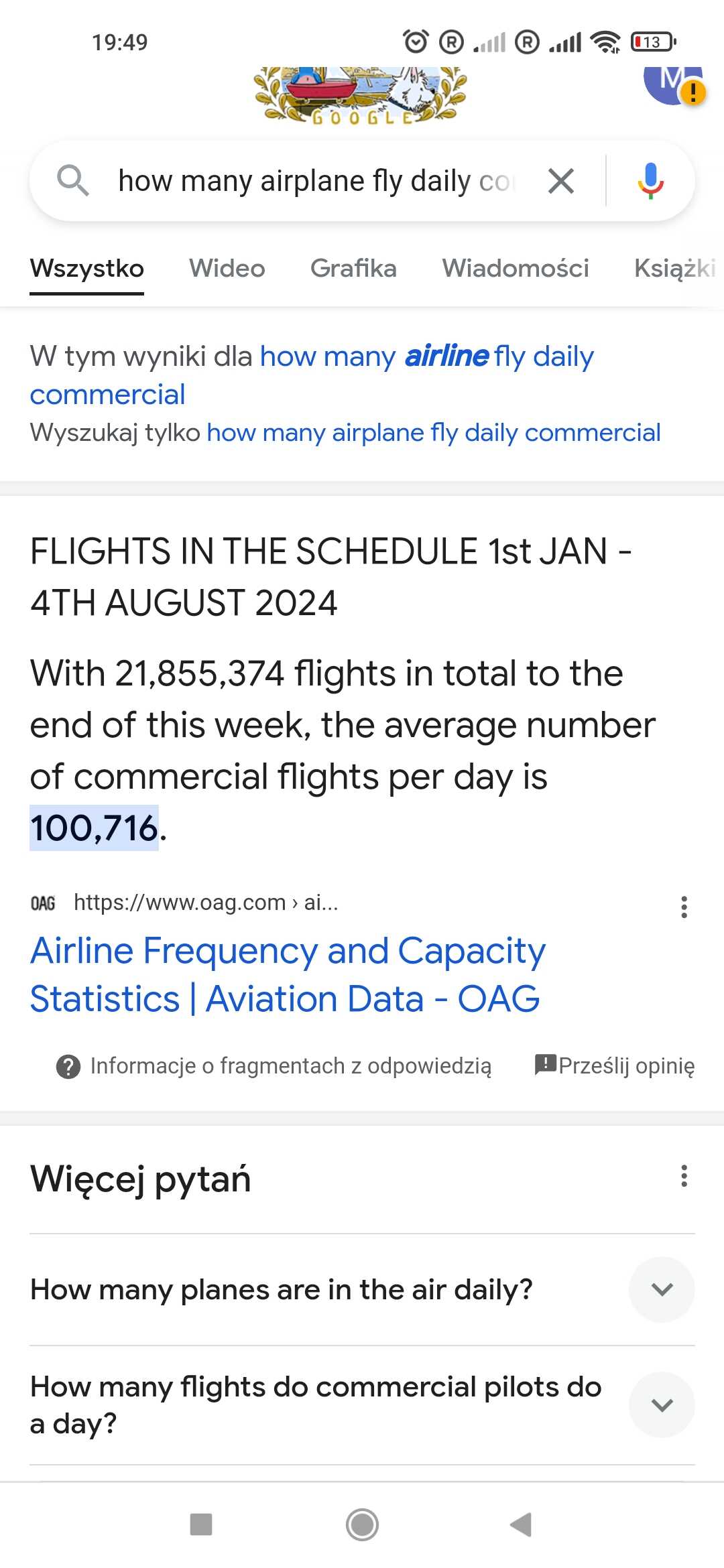
Task: Select the Wszystko results tab
Action: (87, 269)
